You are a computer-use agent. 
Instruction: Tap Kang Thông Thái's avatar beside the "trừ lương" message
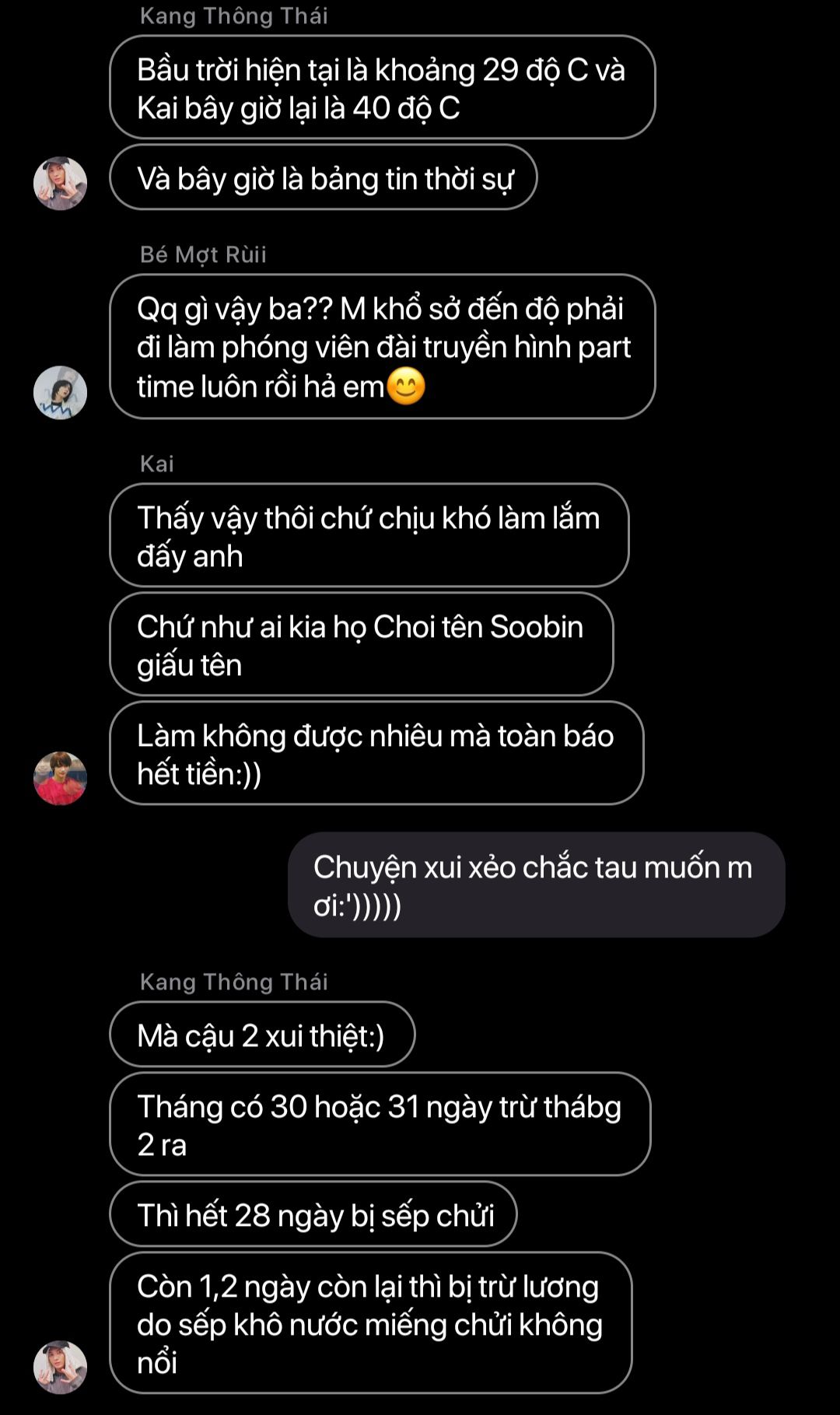[60, 1367]
